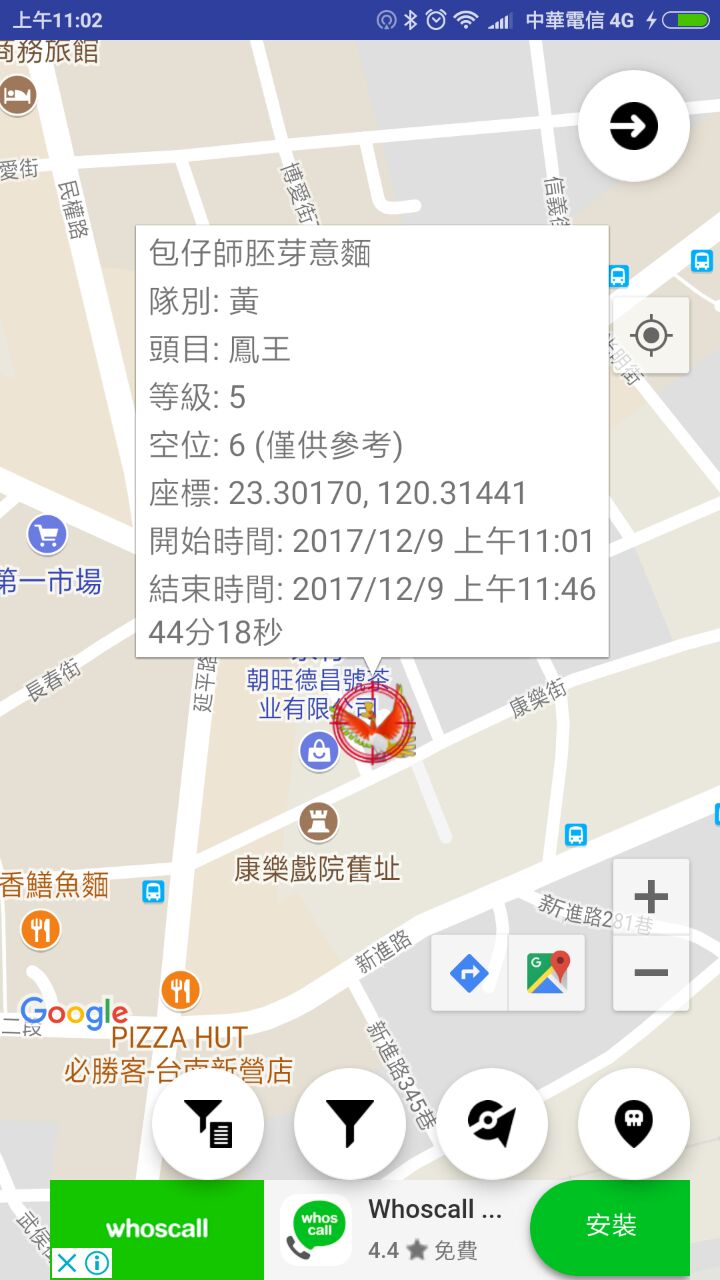Image resolution: width=720 pixels, height=1280 pixels.
Task: Open the filter list button
Action: [x=208, y=1124]
